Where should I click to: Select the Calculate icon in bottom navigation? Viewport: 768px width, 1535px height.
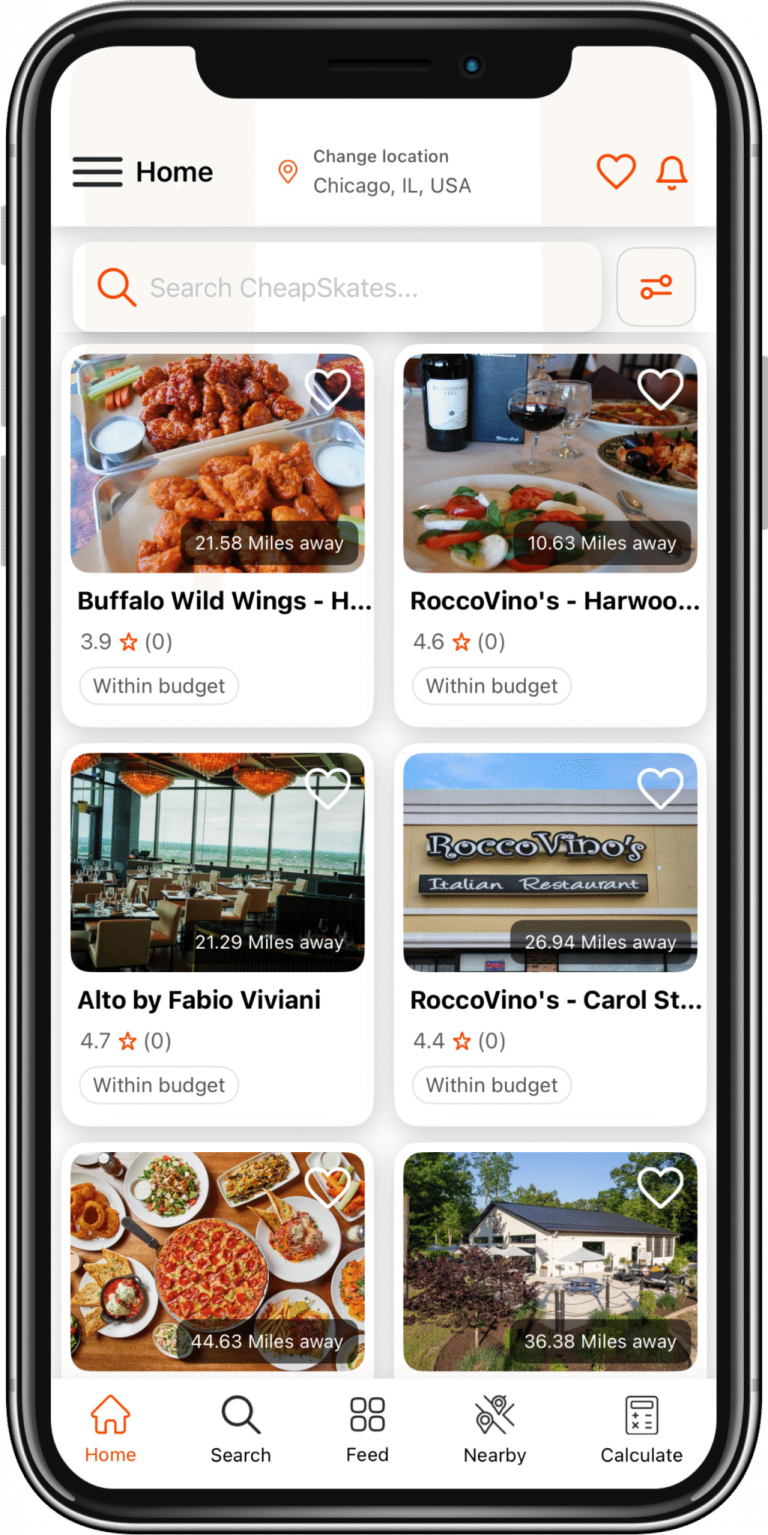pyautogui.click(x=641, y=1428)
